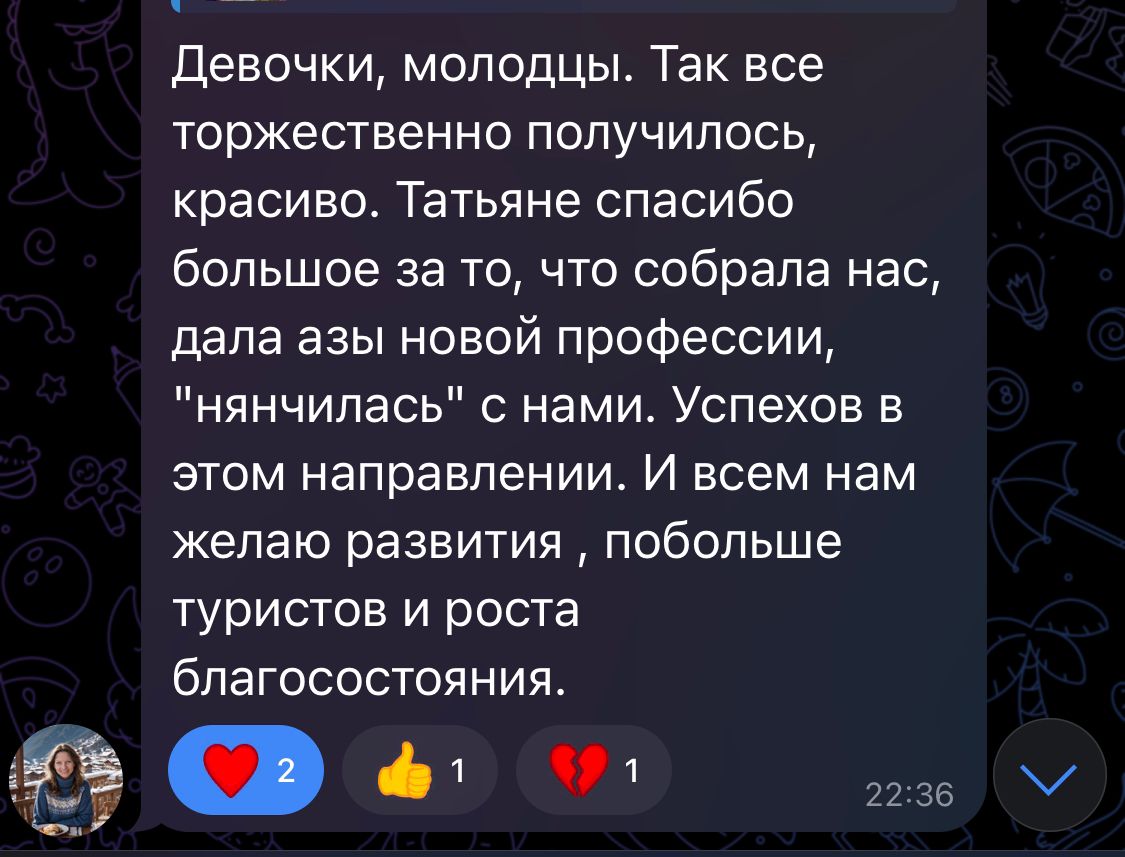Open the sender's profile avatar

coord(66,780)
